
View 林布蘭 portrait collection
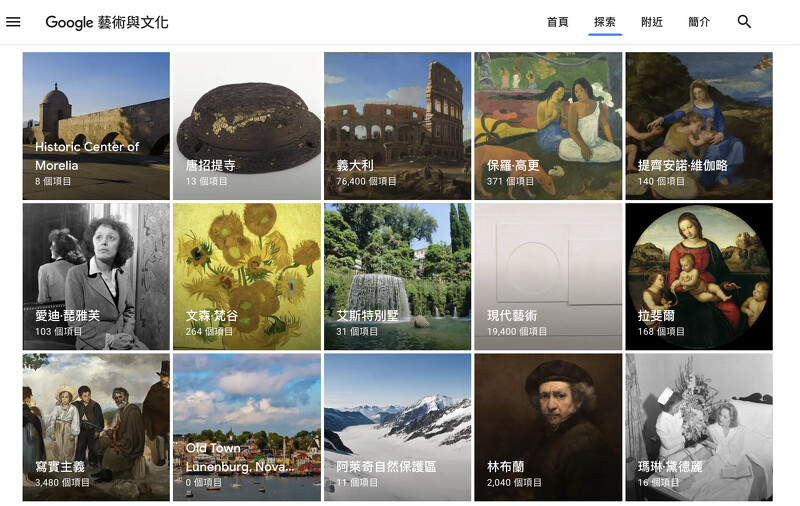548,427
